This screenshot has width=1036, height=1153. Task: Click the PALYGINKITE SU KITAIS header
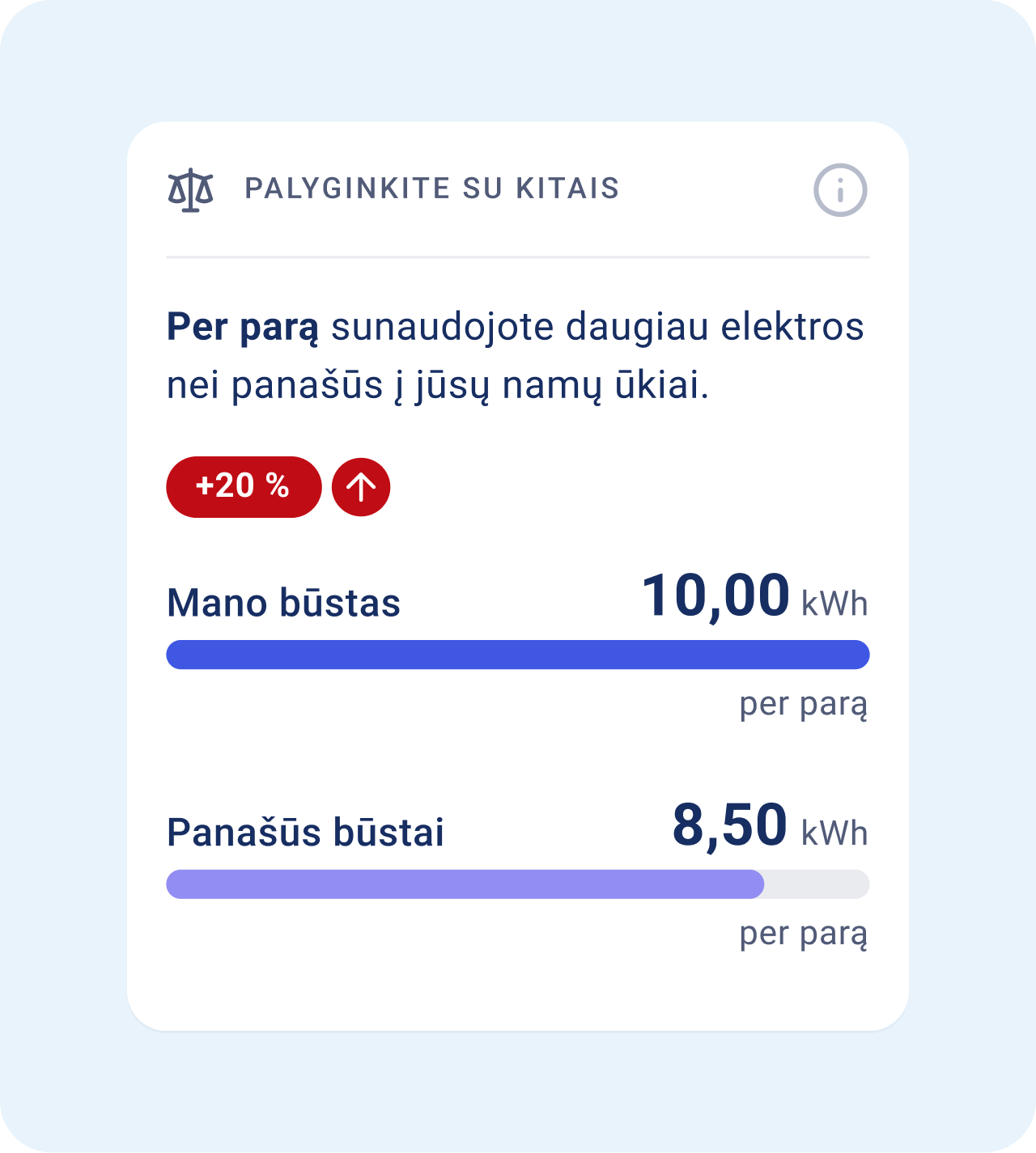[431, 188]
